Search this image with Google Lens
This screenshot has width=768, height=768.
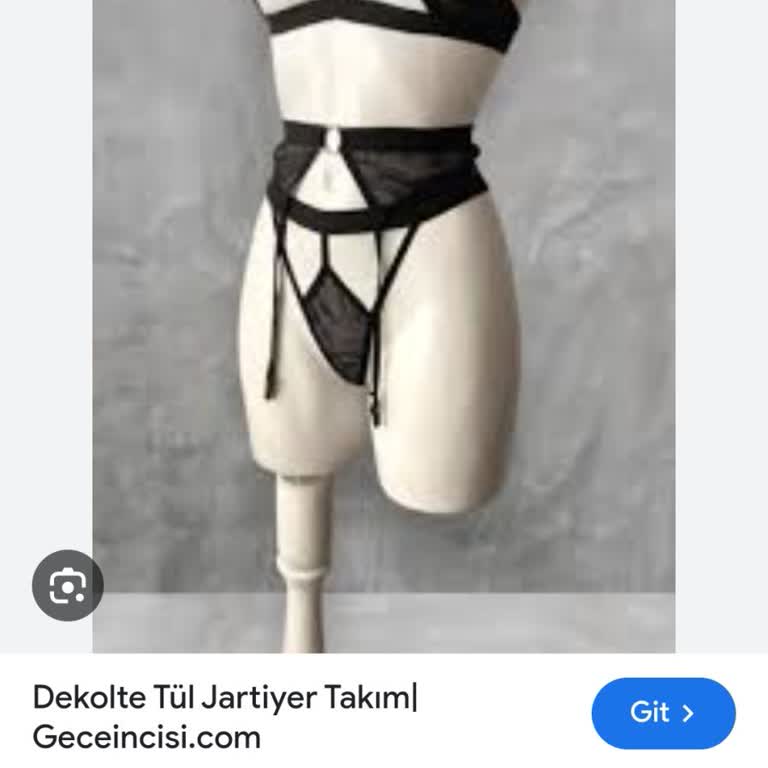[67, 585]
